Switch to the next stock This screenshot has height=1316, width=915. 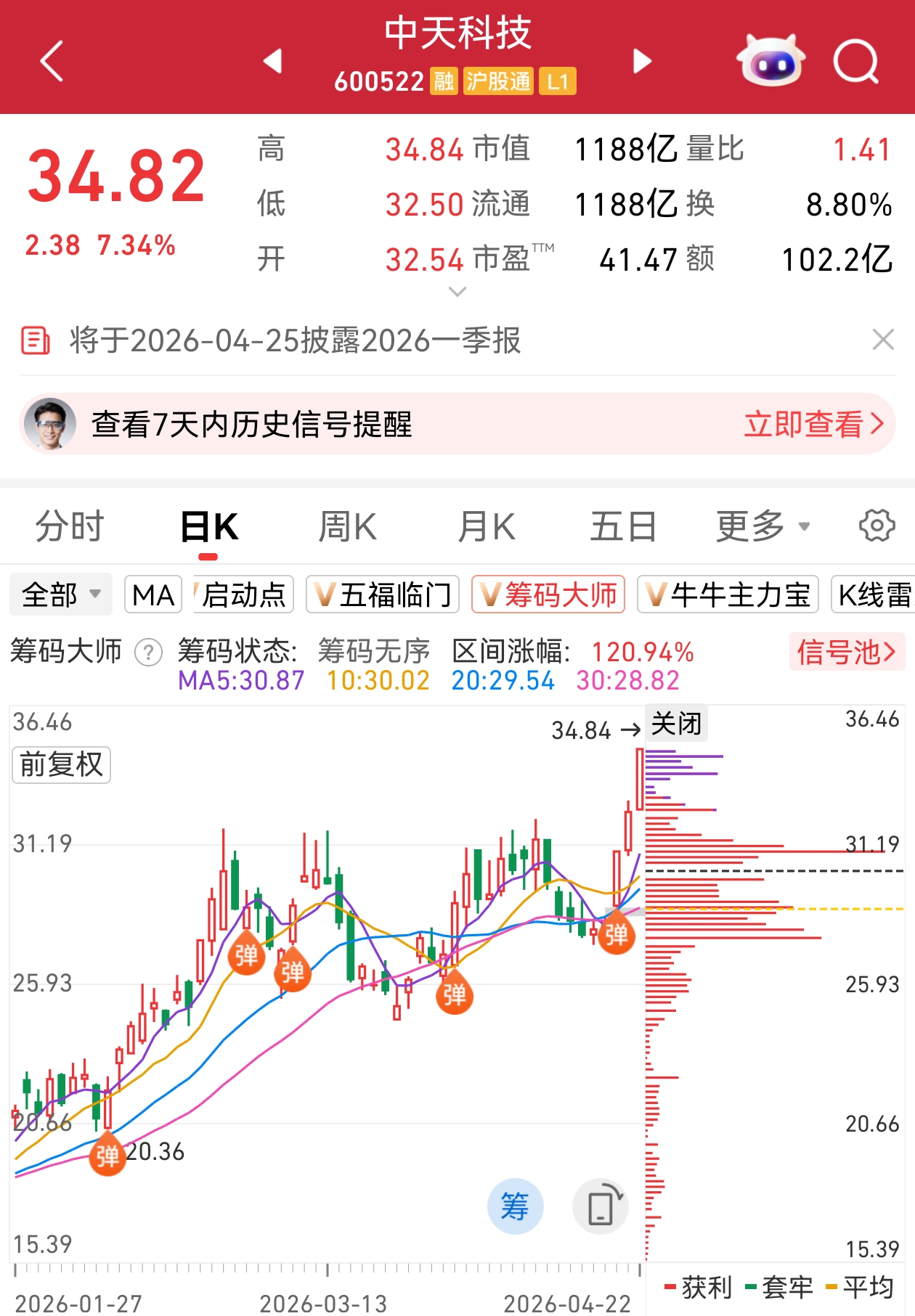point(642,61)
